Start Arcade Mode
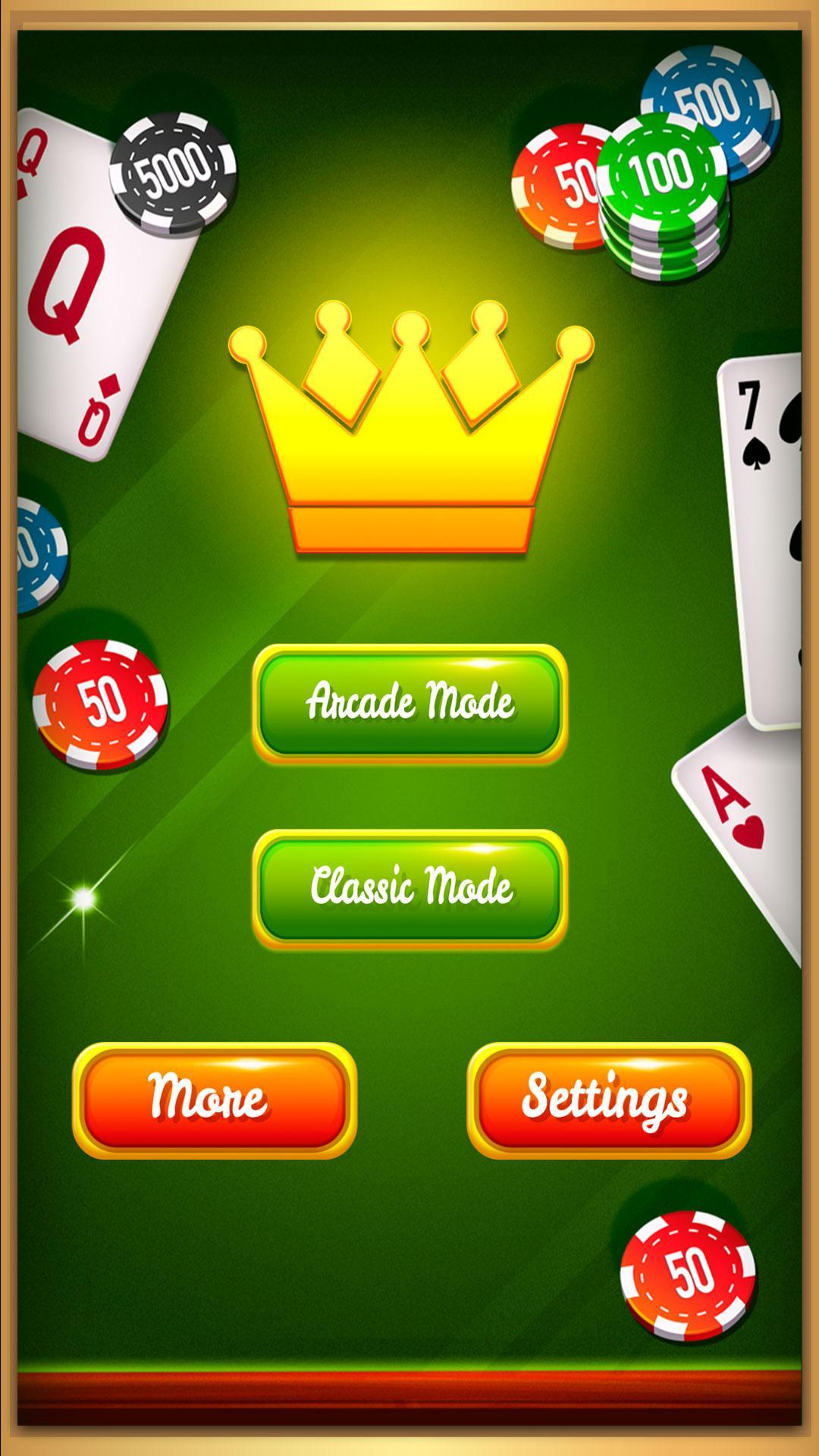Image resolution: width=819 pixels, height=1456 pixels. 409,702
